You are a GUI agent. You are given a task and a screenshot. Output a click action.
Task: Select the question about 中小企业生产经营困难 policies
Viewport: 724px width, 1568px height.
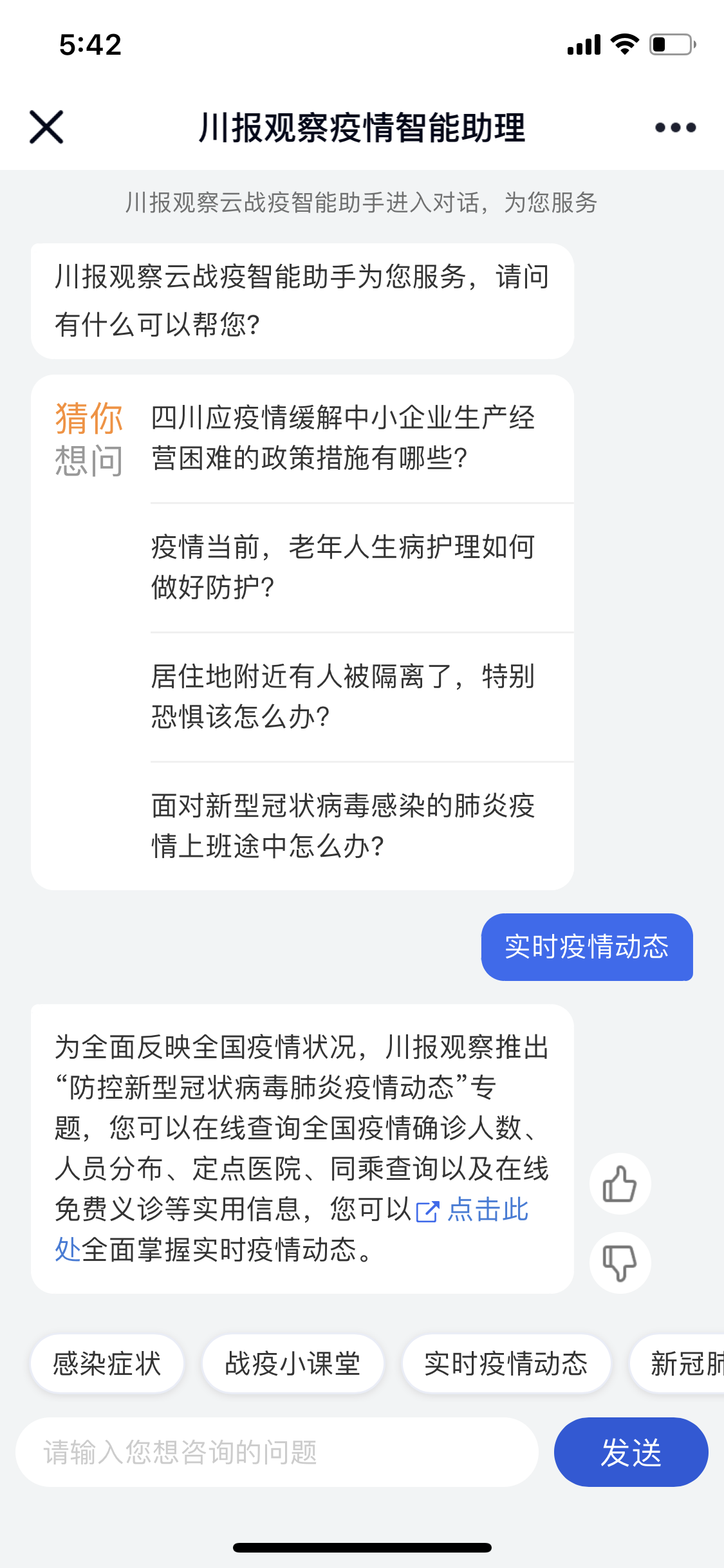[x=342, y=438]
